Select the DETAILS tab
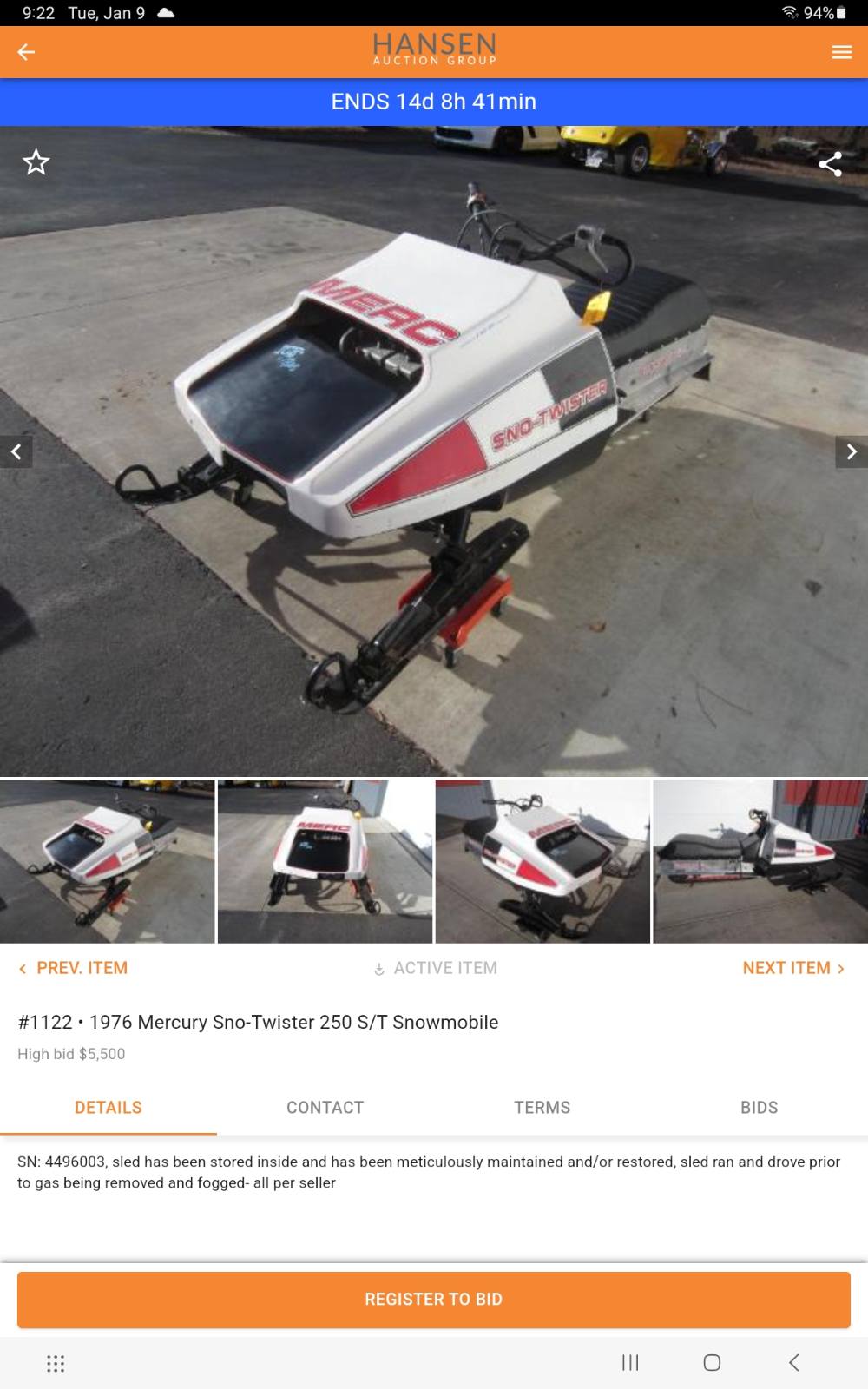 [108, 1108]
